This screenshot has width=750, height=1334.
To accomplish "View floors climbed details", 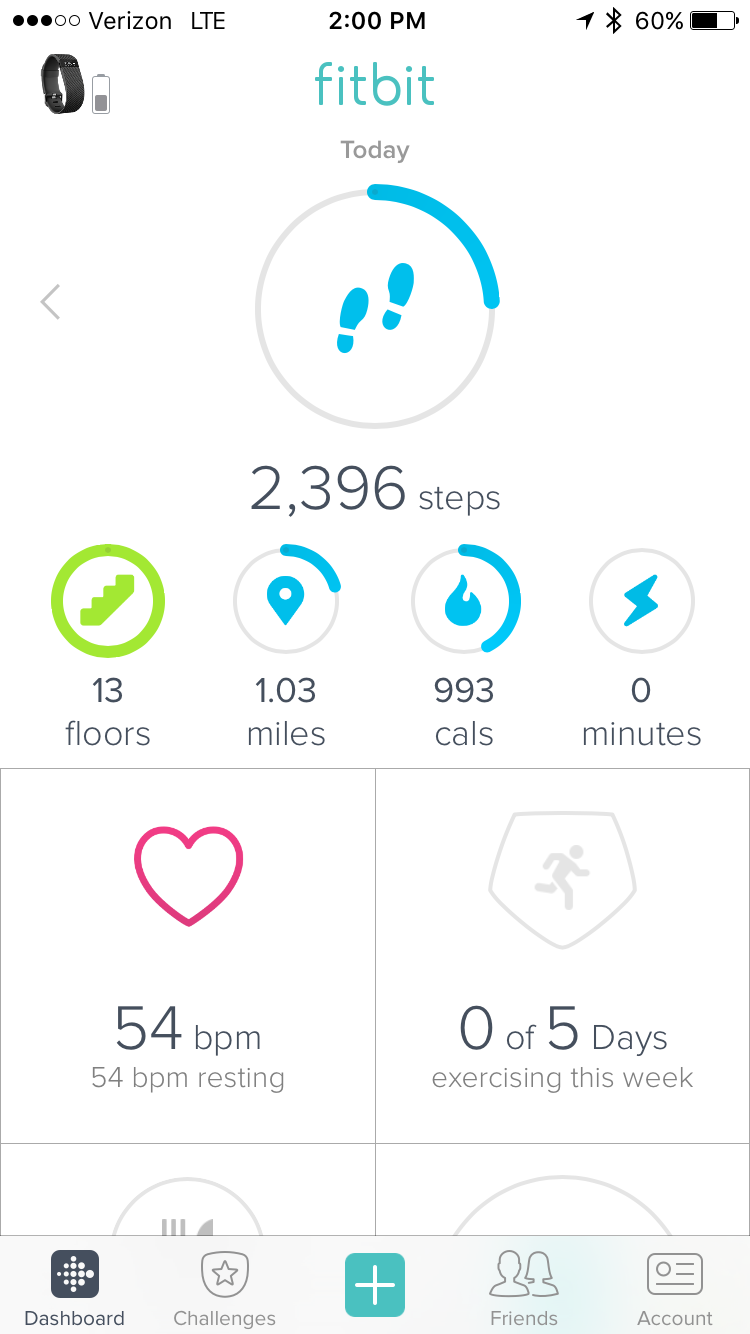I will [x=108, y=601].
